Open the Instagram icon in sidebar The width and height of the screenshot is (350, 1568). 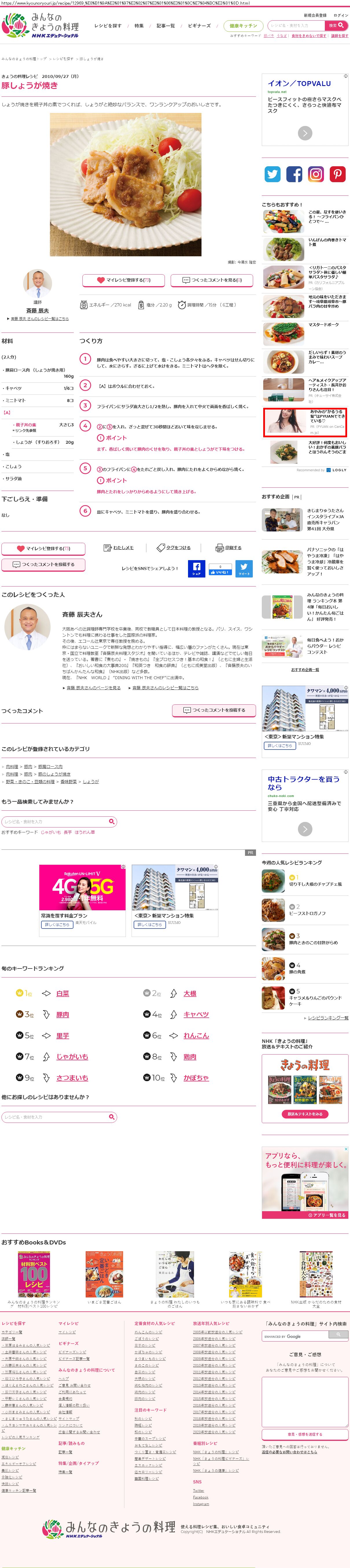316,174
